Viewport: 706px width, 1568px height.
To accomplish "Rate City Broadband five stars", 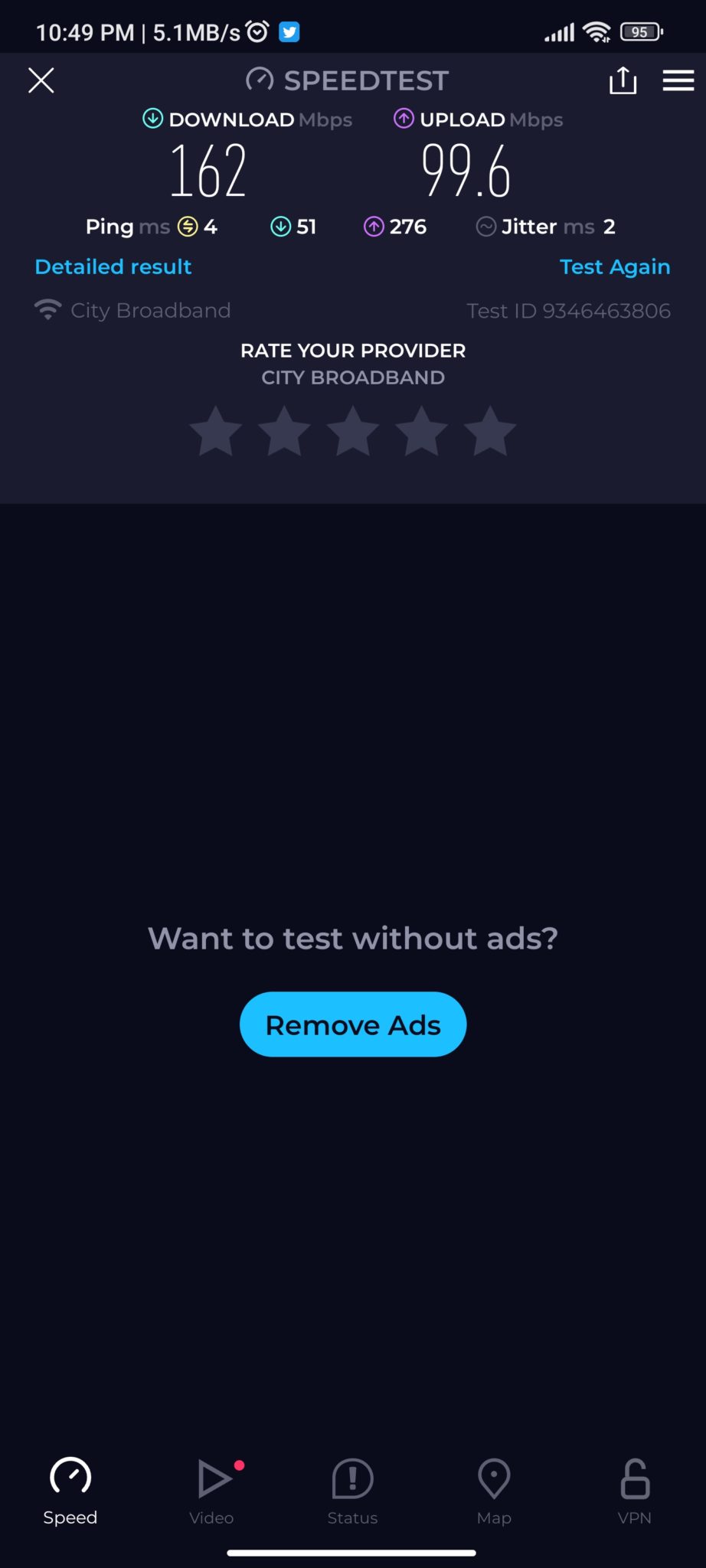I will pos(490,431).
